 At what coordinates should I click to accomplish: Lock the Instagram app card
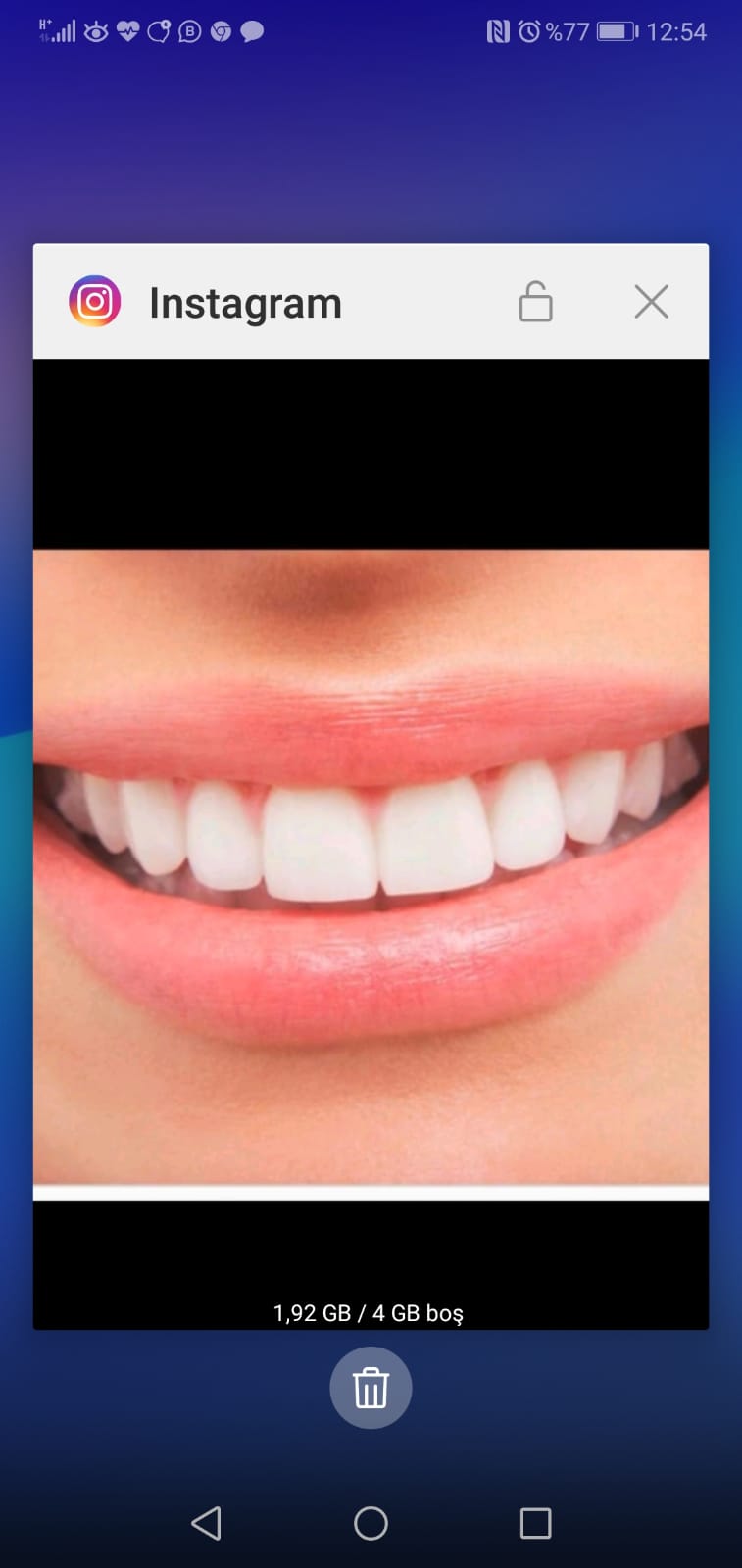(x=535, y=302)
